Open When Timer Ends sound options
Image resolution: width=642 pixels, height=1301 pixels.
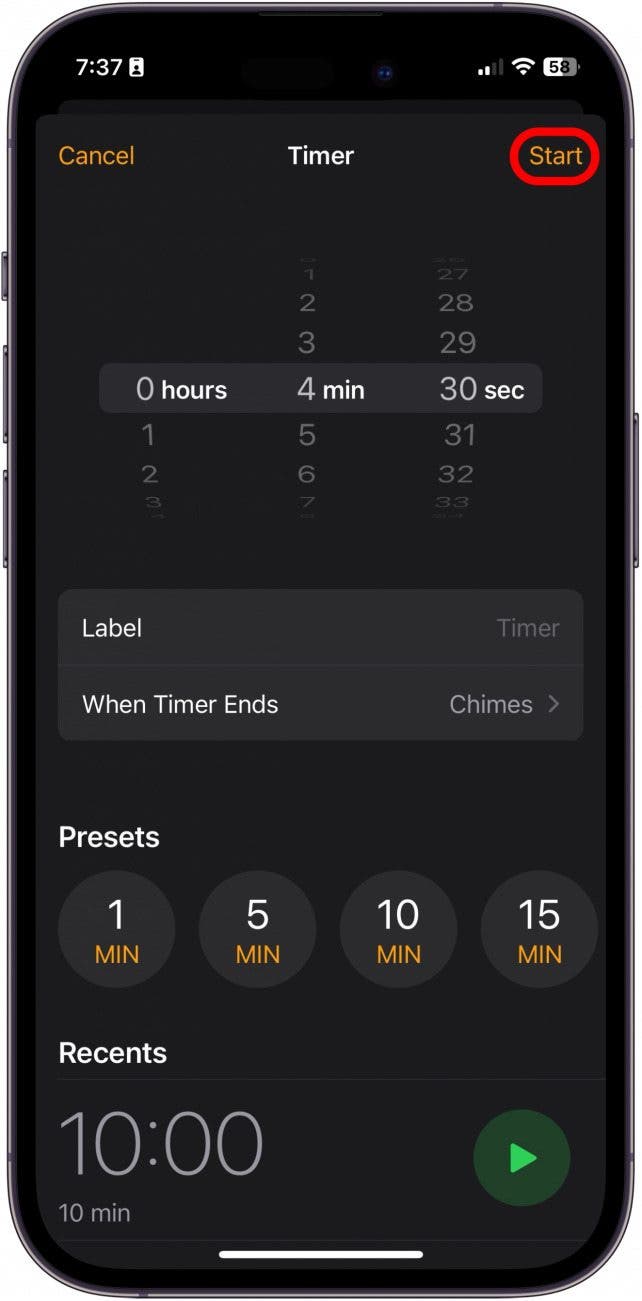coord(320,704)
